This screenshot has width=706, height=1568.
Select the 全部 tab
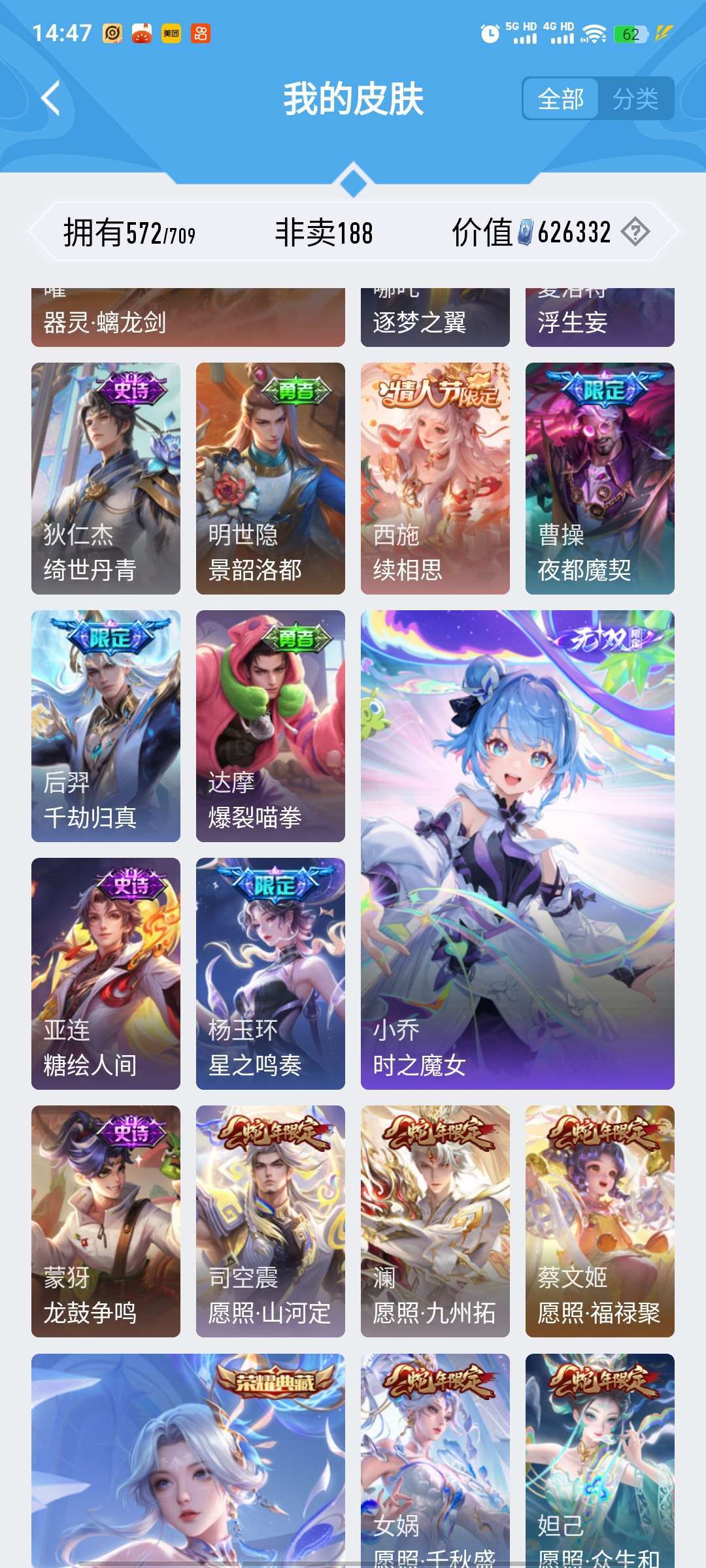point(561,99)
